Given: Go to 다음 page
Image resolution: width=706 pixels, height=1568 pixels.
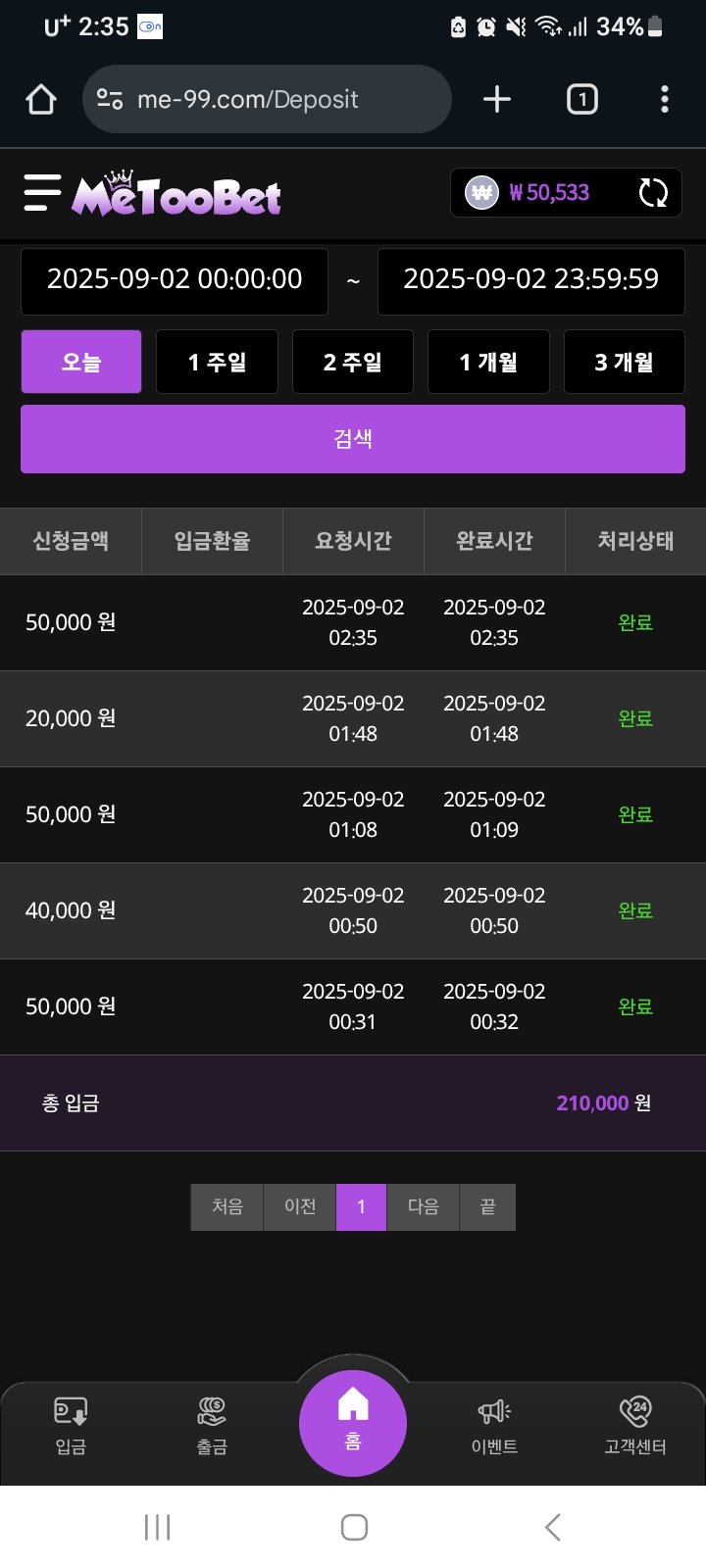Looking at the screenshot, I should pos(423,1206).
